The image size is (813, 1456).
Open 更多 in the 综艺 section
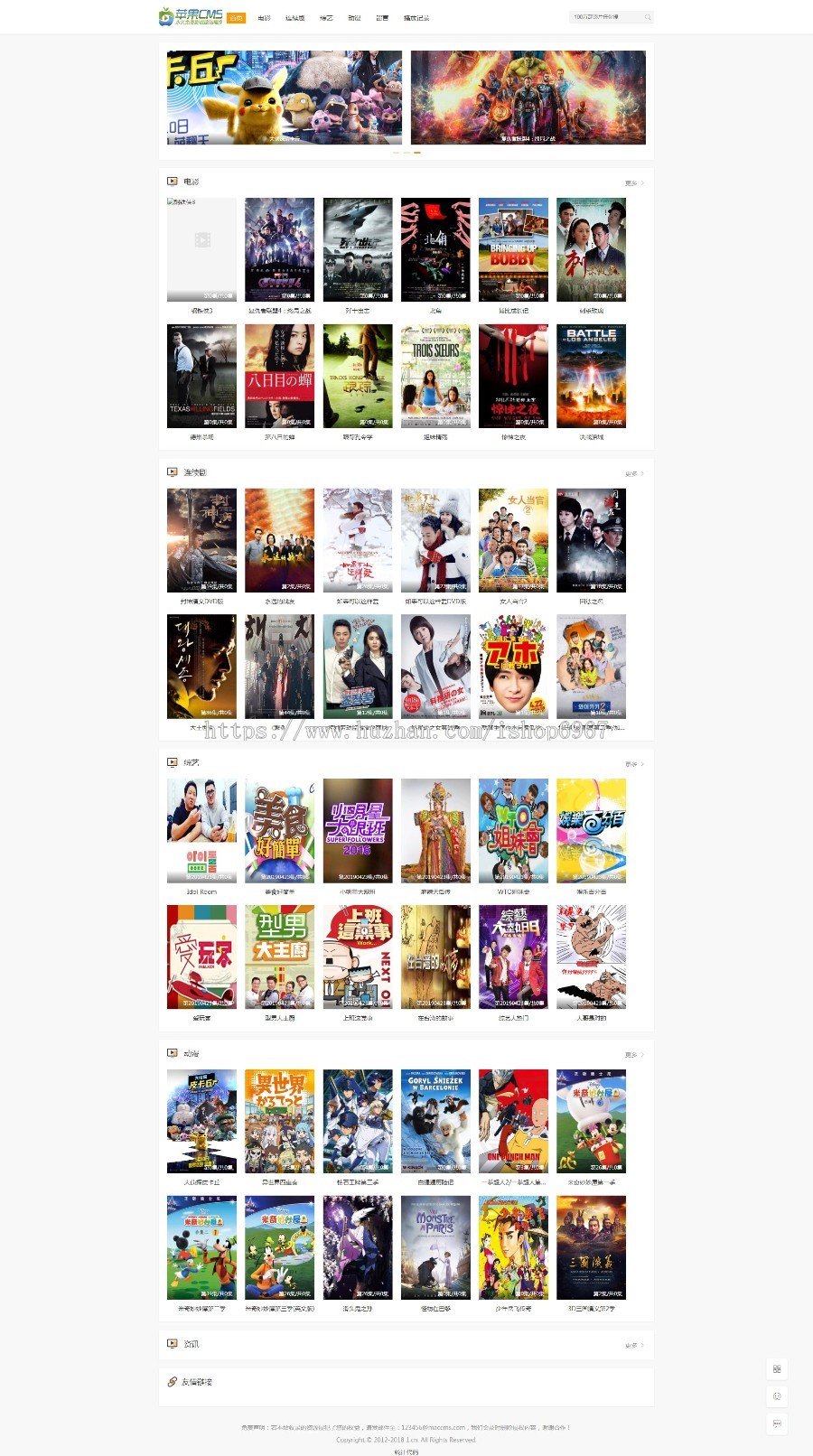(x=634, y=764)
